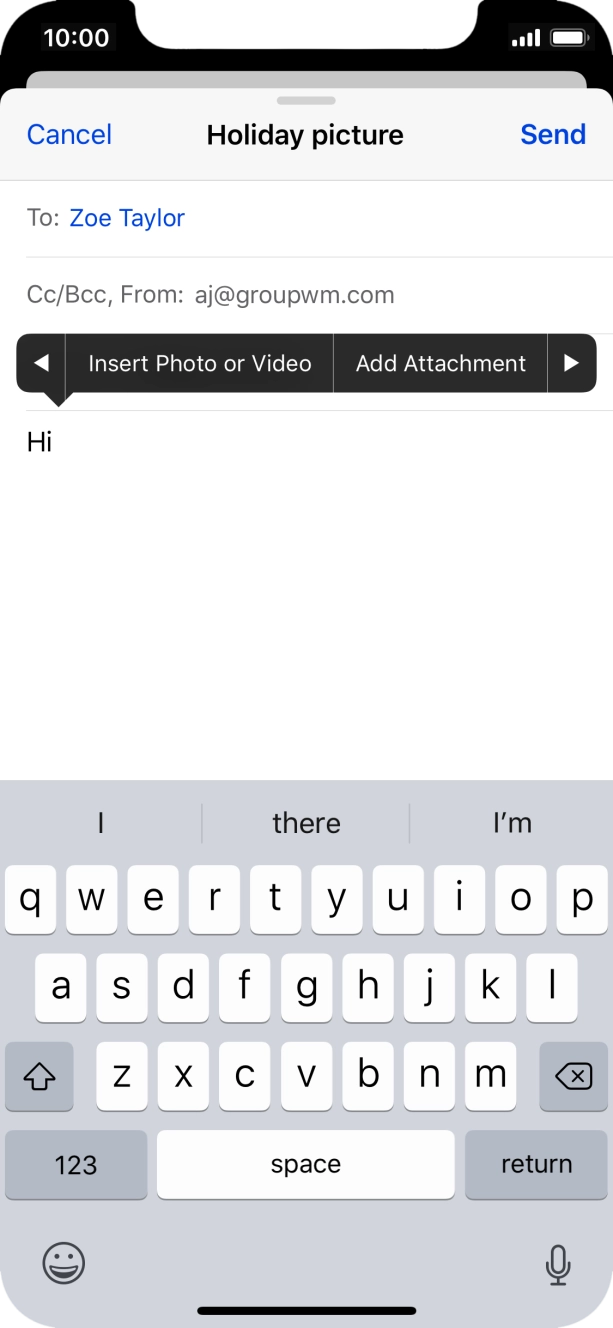Expand the Cc/Bcc, From field

pos(306,295)
